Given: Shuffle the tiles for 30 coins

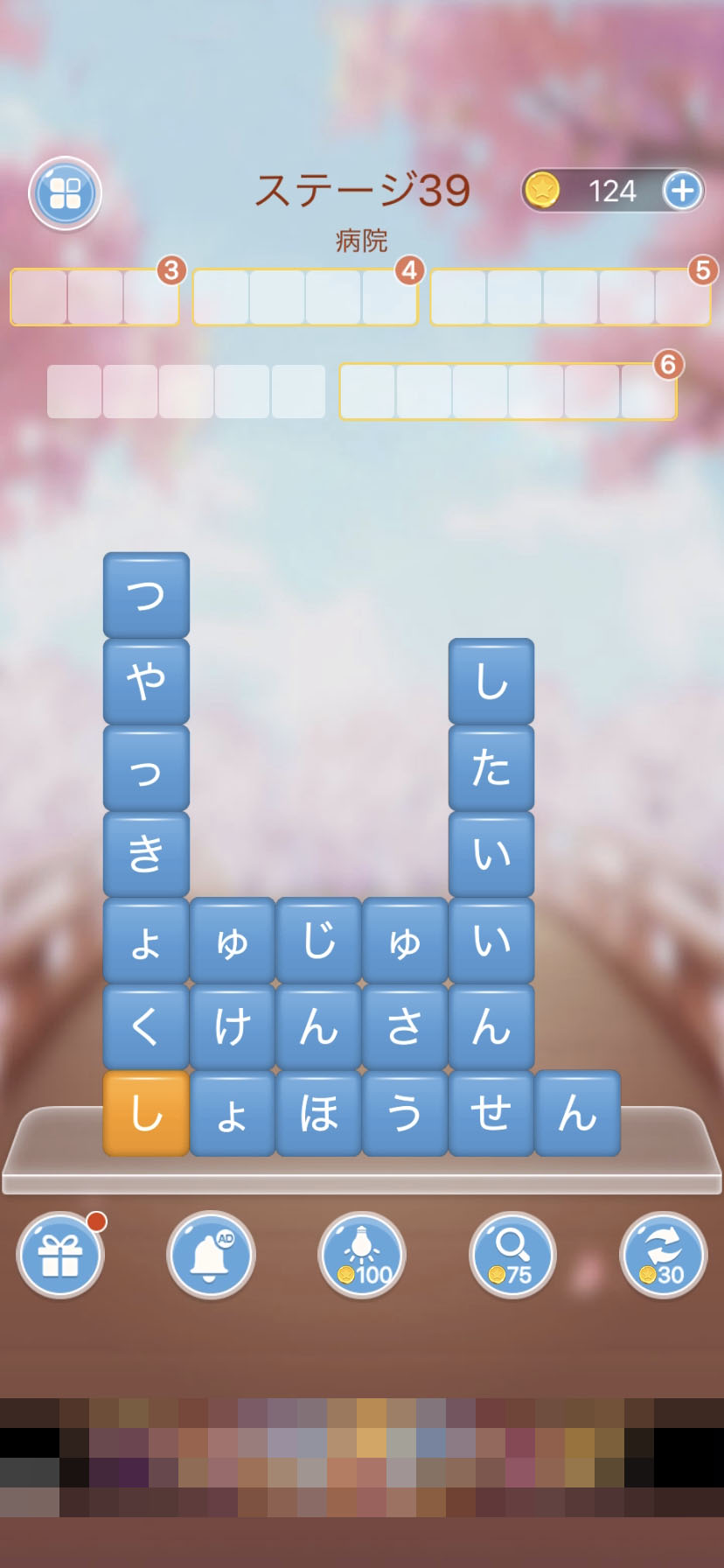Looking at the screenshot, I should tap(663, 1255).
